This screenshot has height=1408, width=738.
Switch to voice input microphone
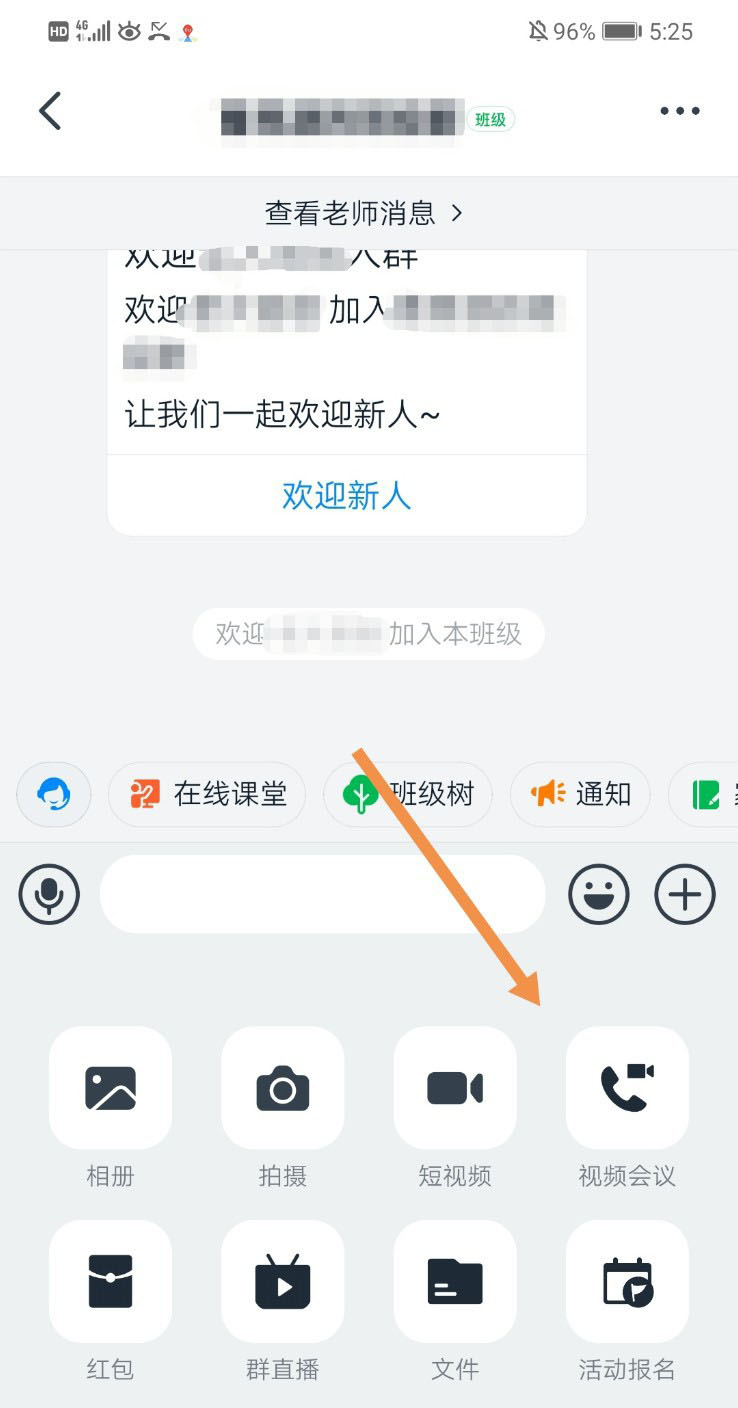[49, 894]
